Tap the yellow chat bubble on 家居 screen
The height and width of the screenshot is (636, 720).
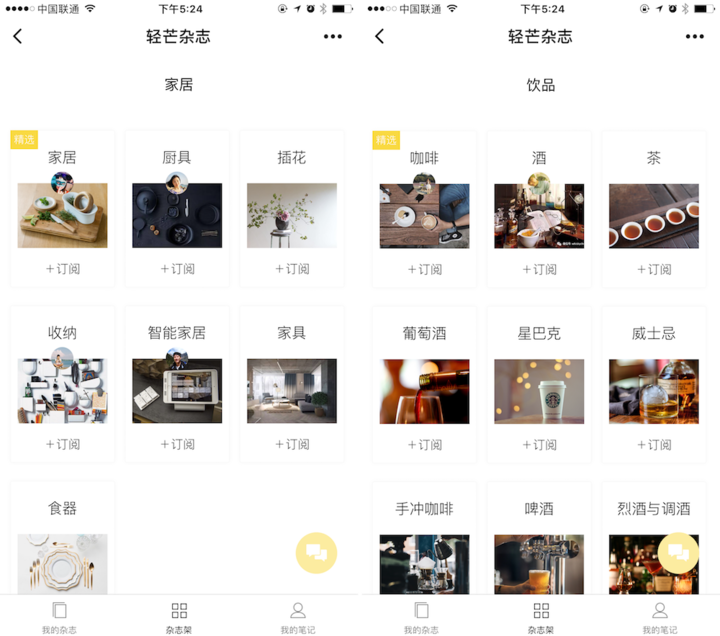(x=316, y=553)
